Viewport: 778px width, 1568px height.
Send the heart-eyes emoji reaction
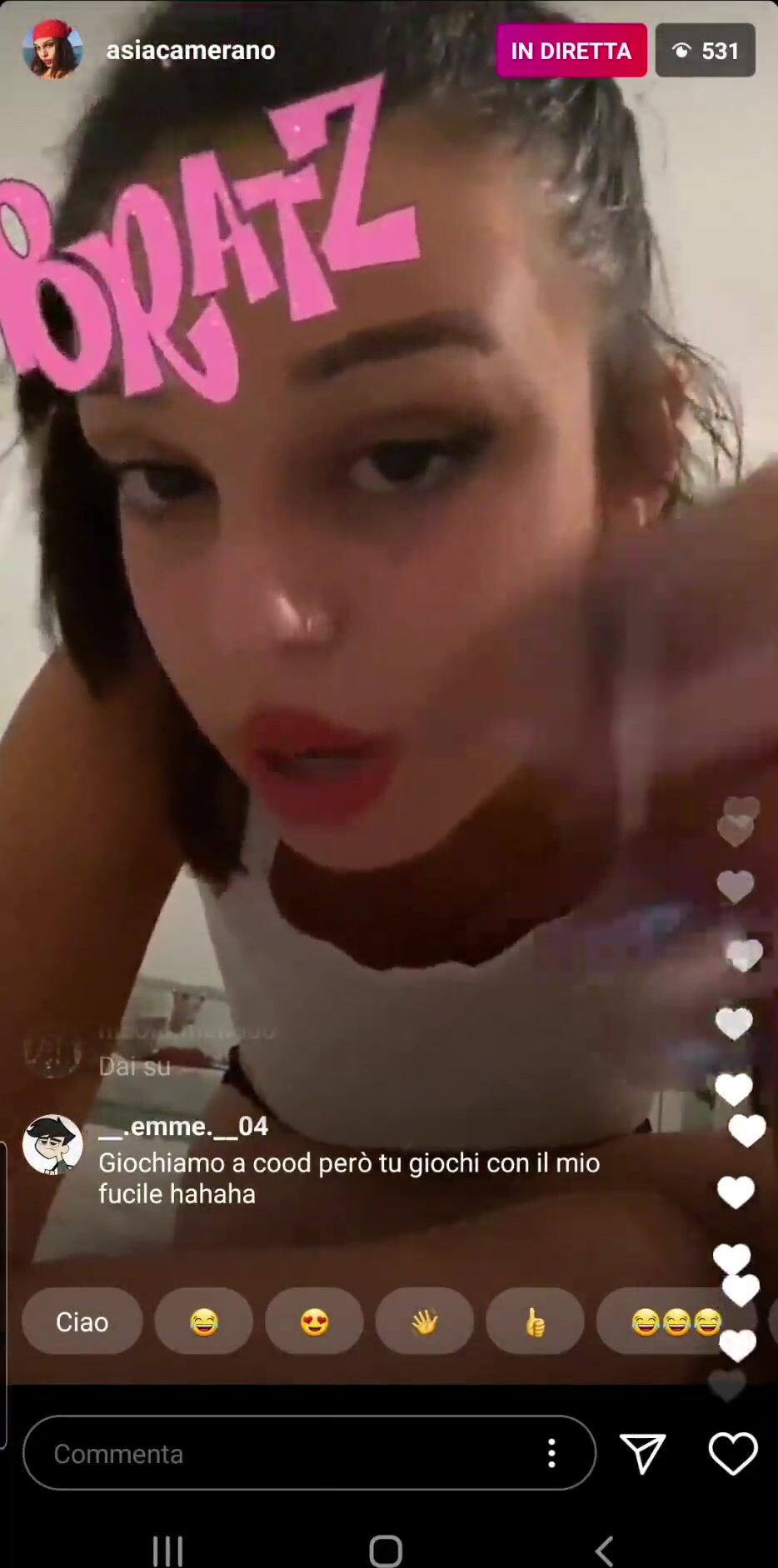pos(314,1322)
